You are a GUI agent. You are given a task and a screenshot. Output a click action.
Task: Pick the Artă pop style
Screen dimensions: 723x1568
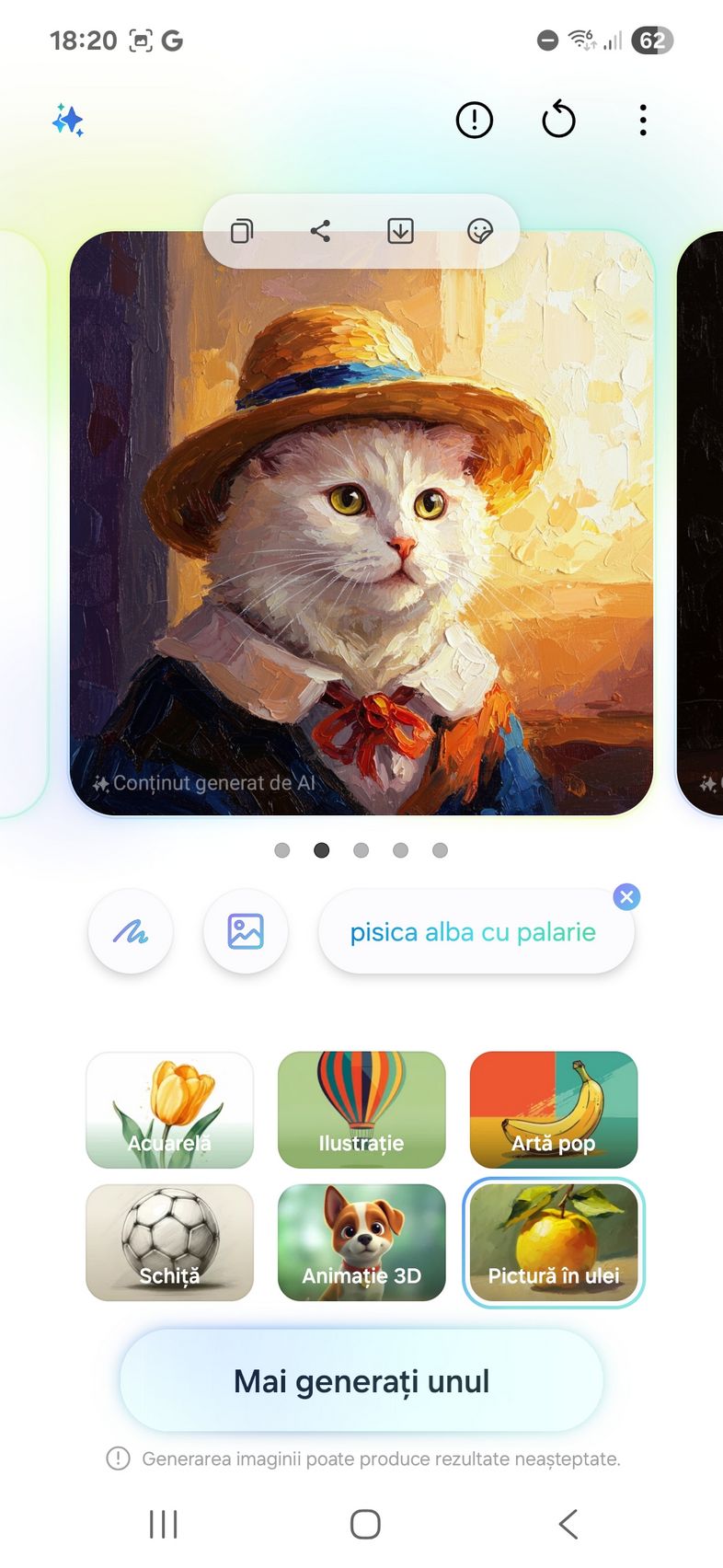point(554,1110)
